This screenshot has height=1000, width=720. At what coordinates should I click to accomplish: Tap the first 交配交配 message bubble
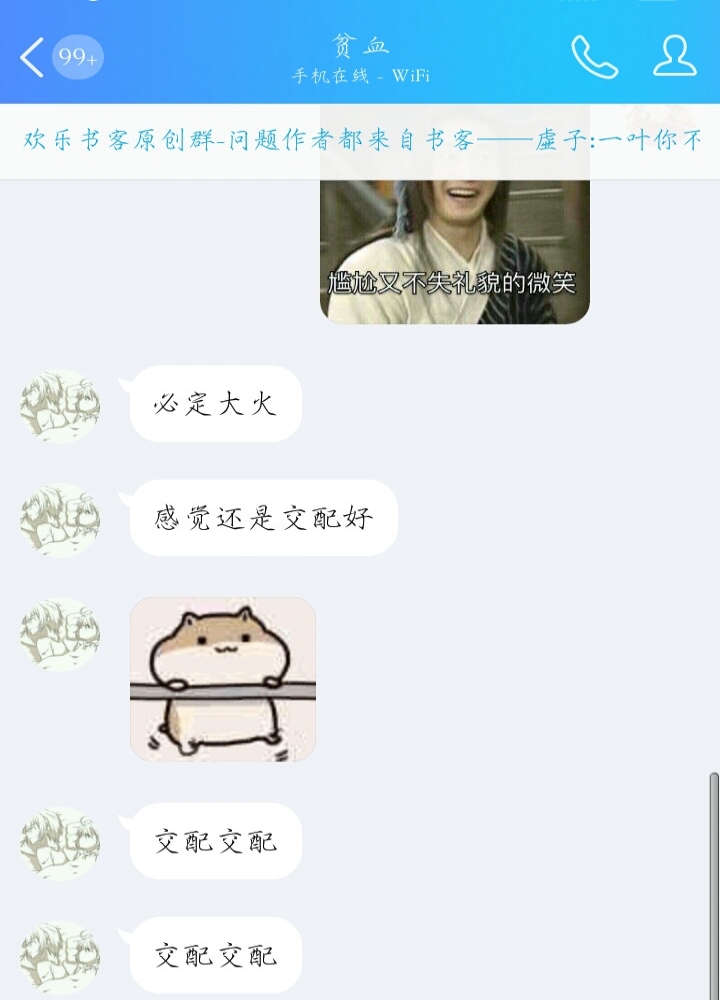click(x=216, y=843)
